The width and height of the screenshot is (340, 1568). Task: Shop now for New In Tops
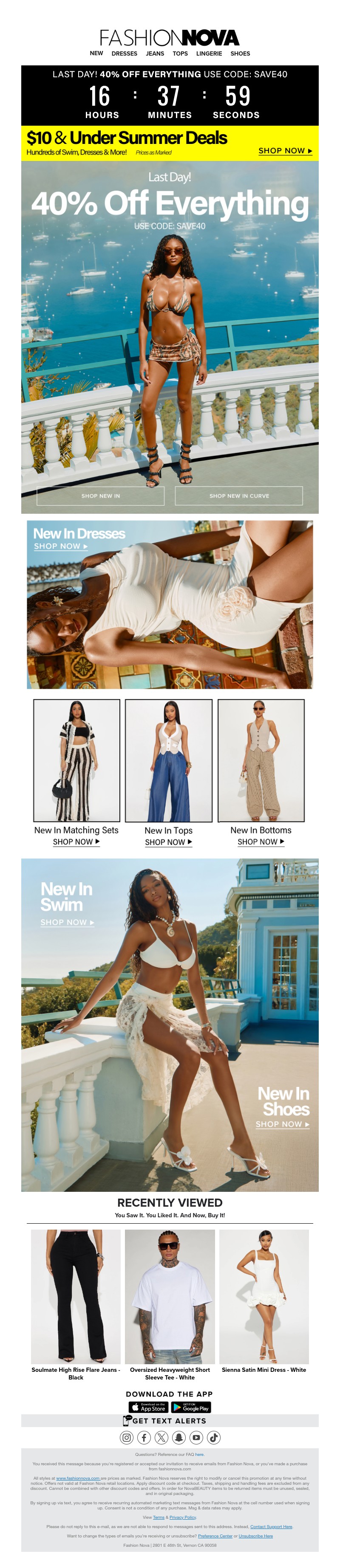click(x=168, y=842)
